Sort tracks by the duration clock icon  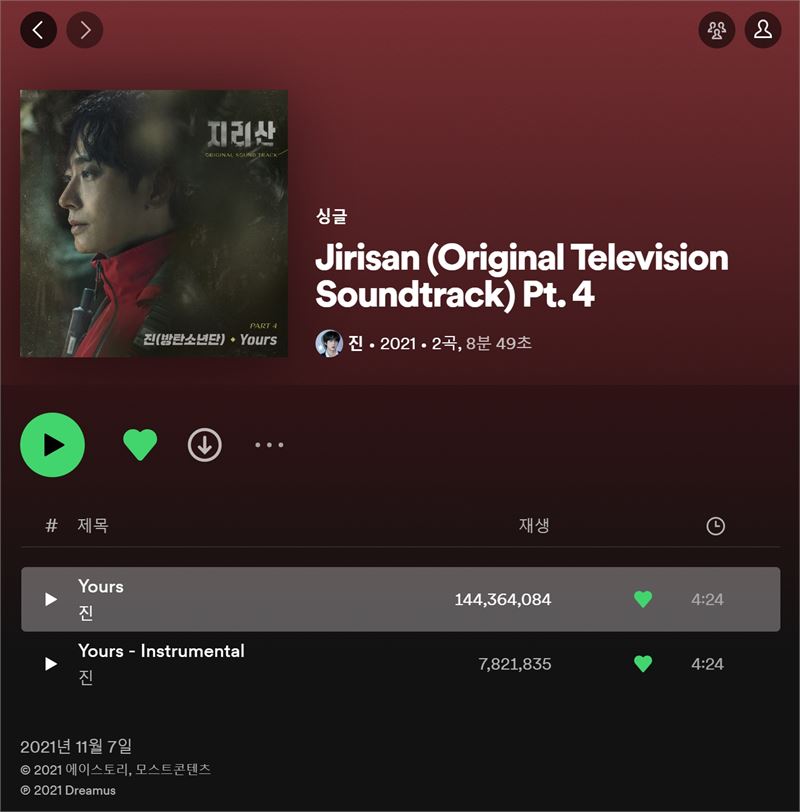[x=715, y=526]
